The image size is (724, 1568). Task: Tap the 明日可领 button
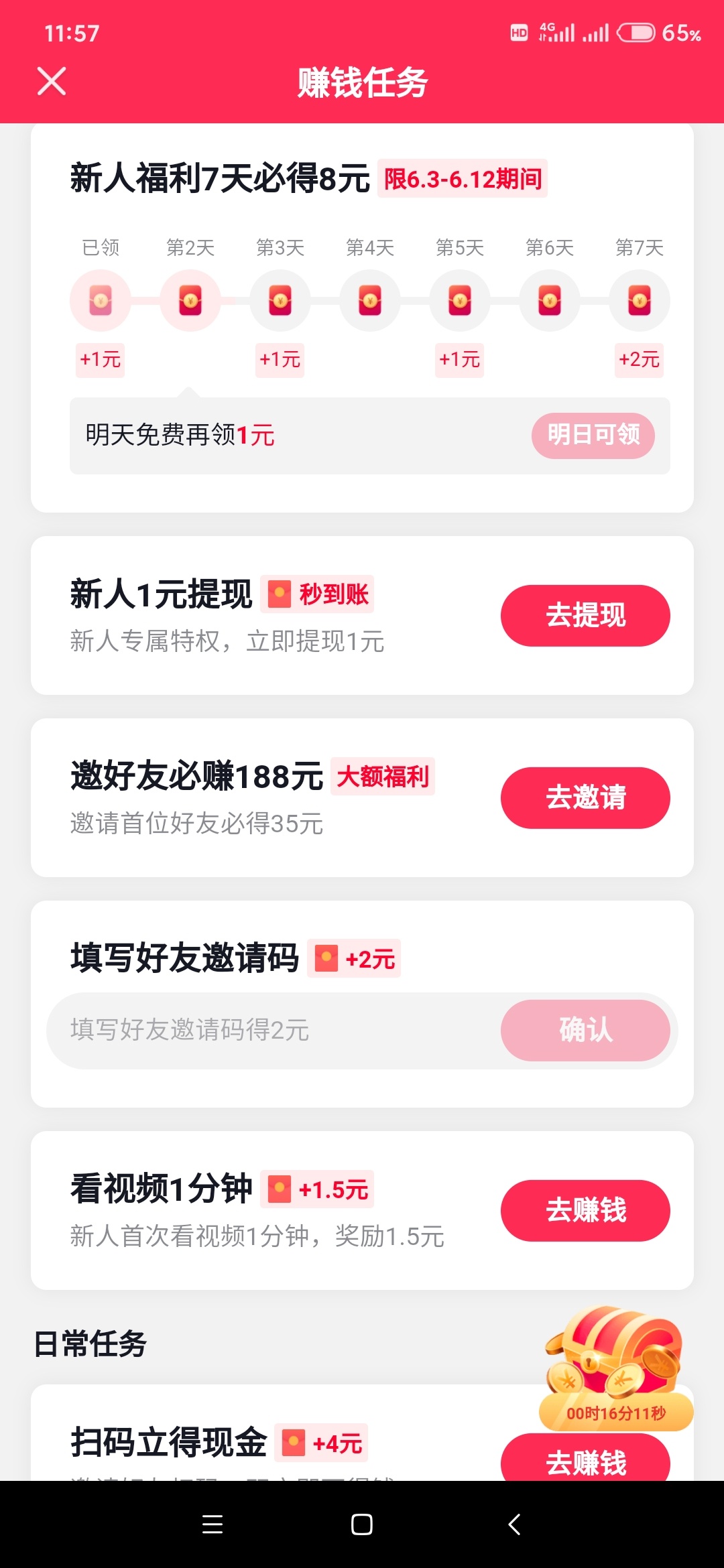[x=593, y=436]
